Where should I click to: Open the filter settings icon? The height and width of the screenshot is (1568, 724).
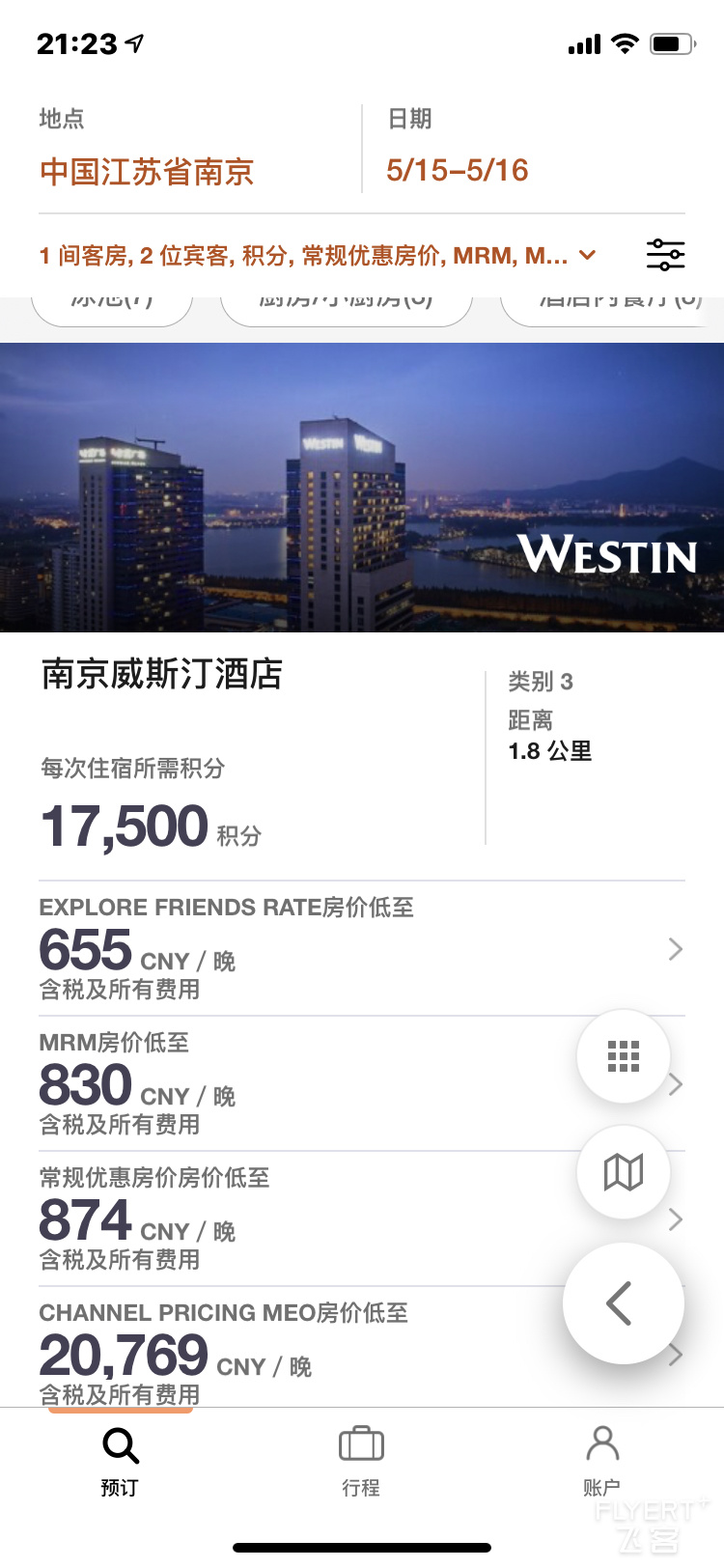click(665, 255)
